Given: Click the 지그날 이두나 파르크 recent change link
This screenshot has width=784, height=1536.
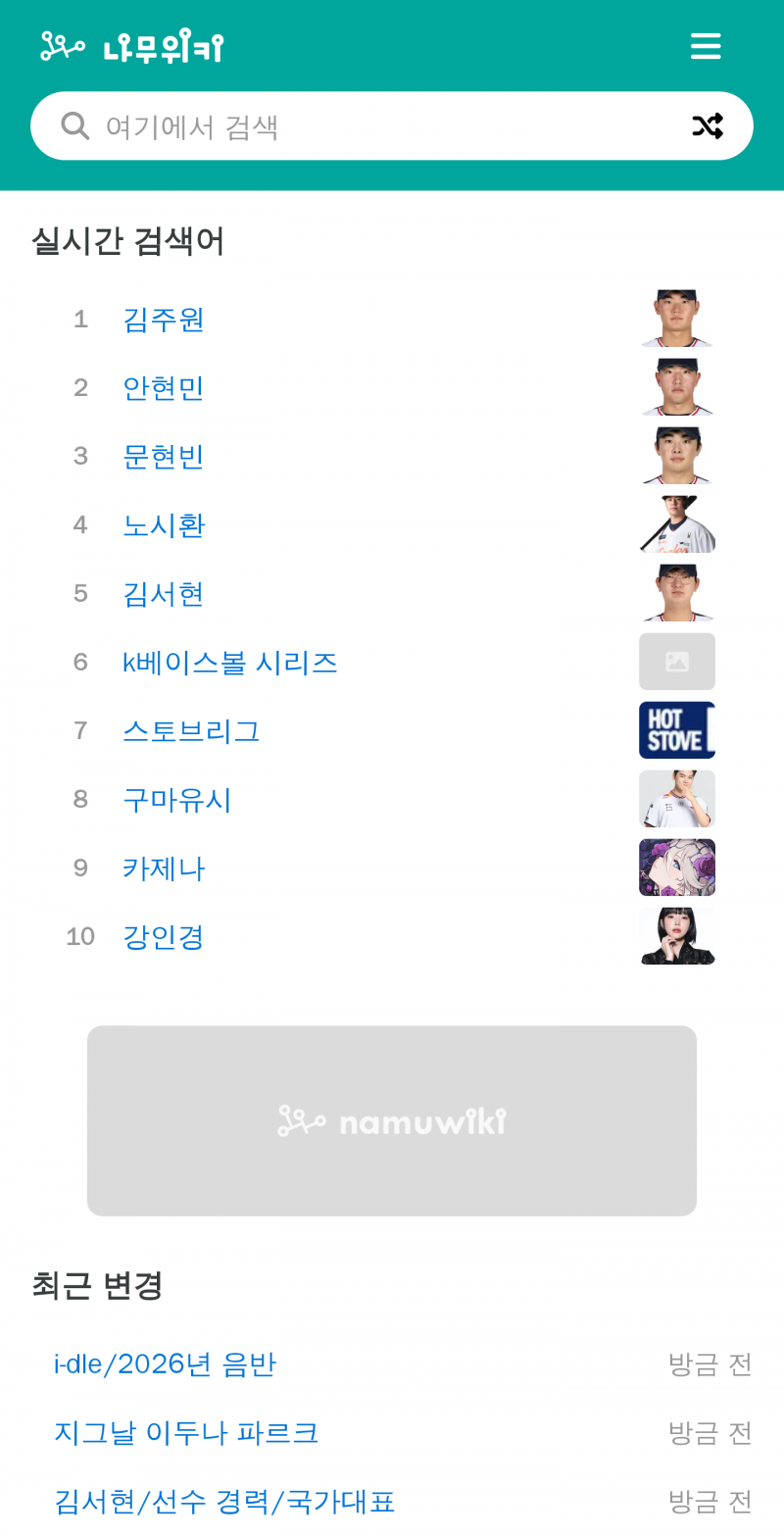Looking at the screenshot, I should [186, 1431].
